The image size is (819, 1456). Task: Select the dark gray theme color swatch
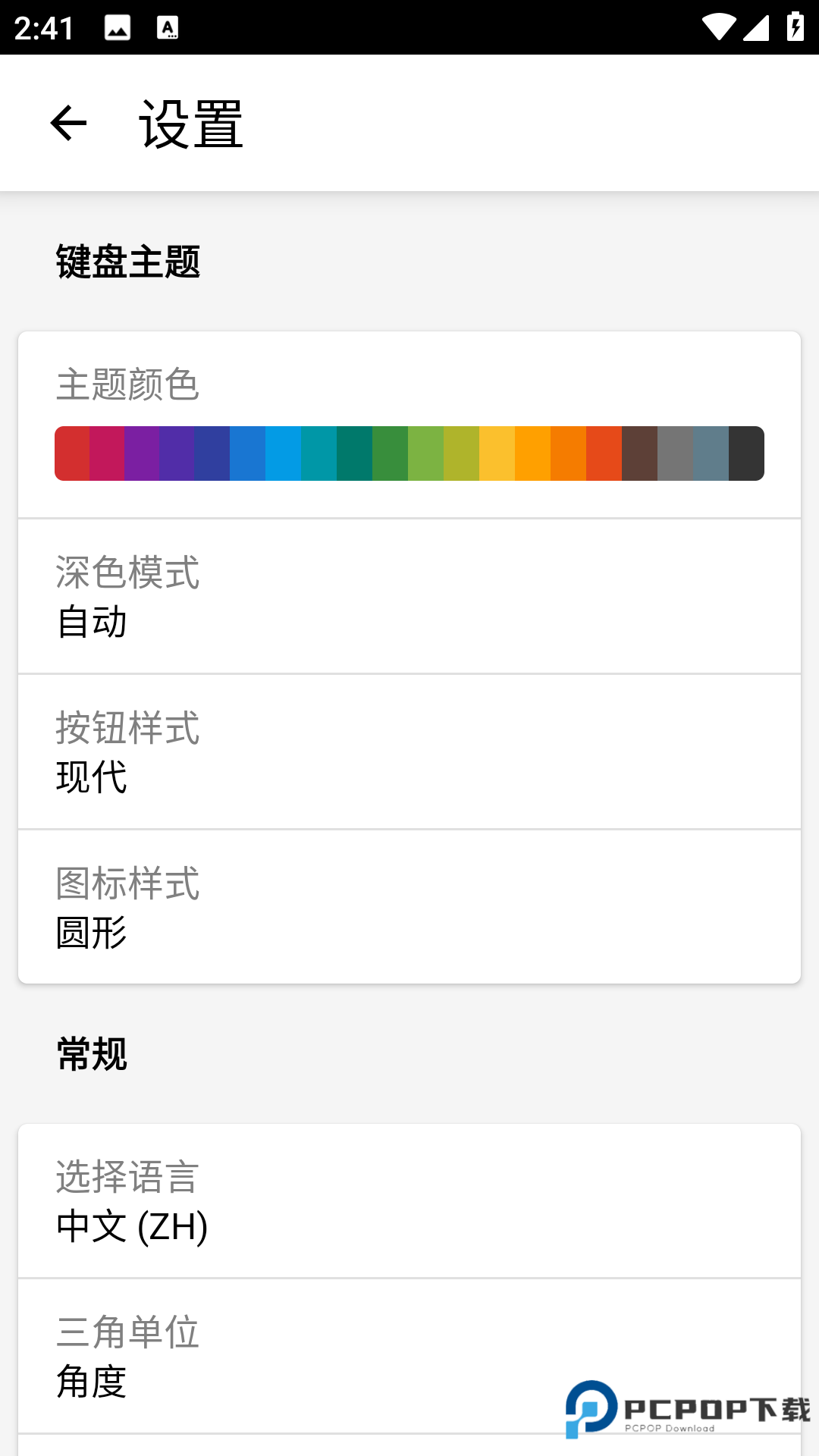[747, 453]
